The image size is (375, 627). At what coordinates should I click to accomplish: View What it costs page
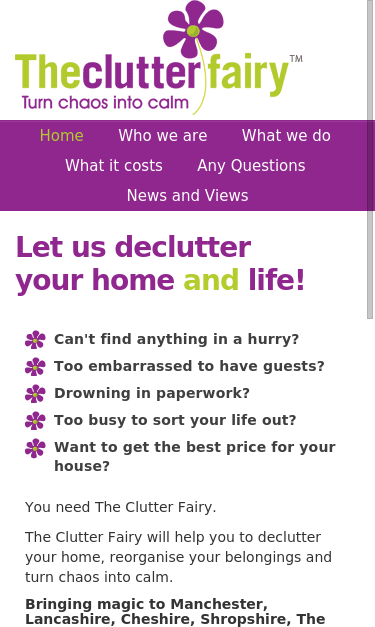114,166
